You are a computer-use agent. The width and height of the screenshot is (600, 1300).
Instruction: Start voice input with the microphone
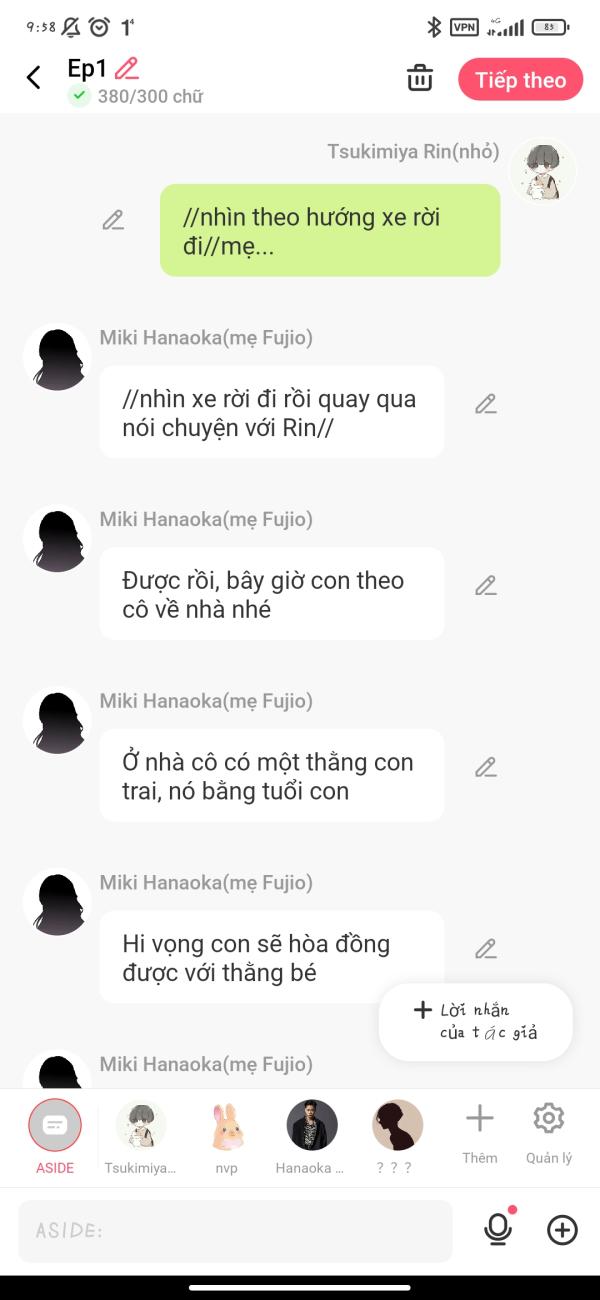click(498, 1230)
